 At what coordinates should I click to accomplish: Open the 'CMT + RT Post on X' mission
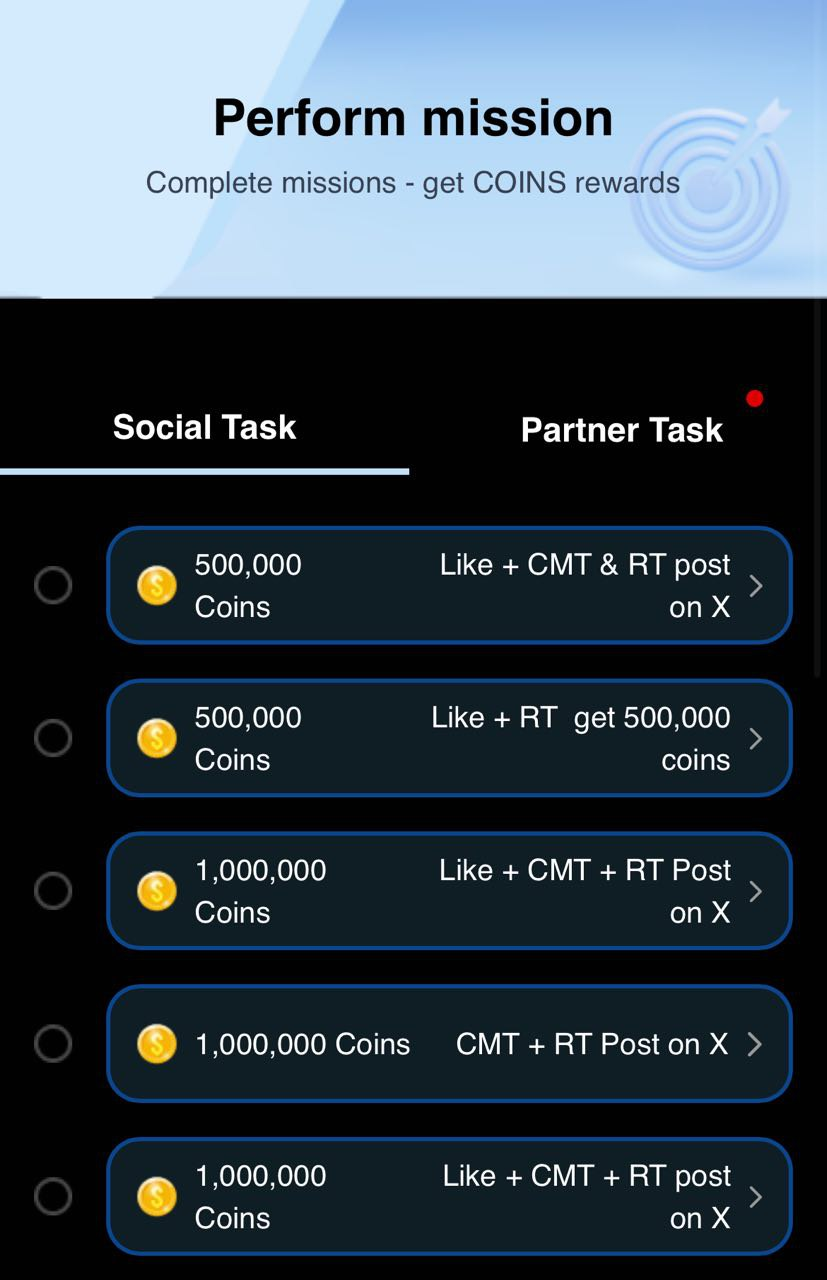[x=449, y=1044]
